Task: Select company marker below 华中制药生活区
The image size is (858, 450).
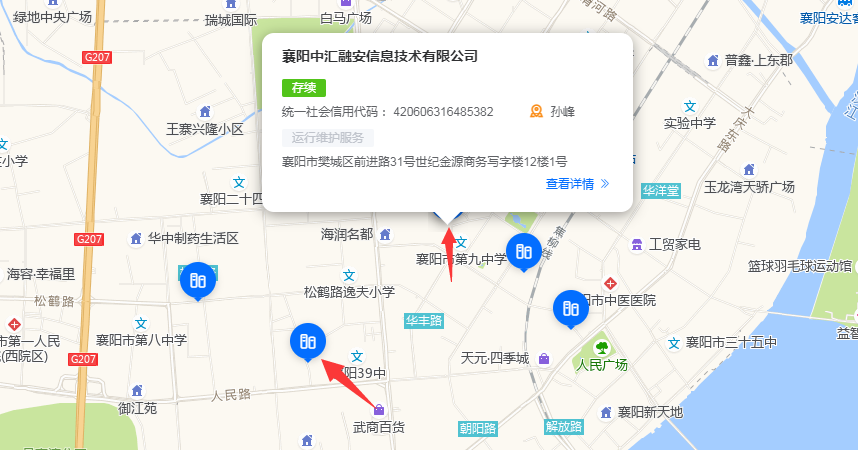Action: click(197, 281)
